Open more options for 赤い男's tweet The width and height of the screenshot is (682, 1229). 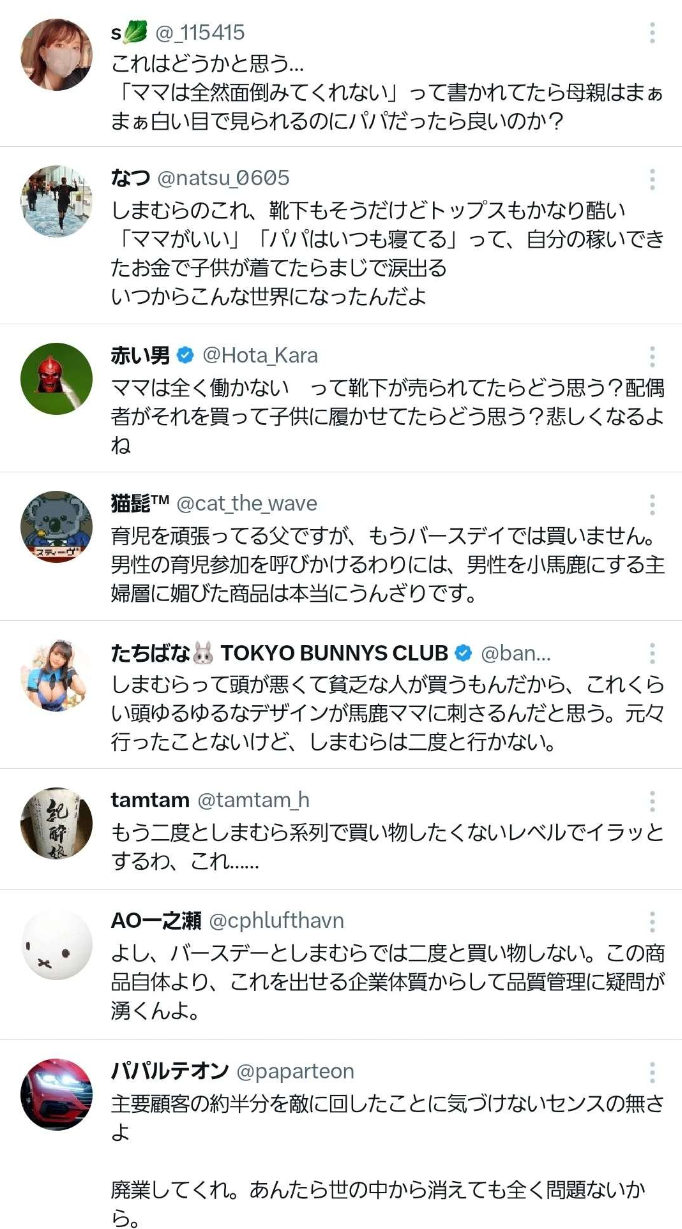pyautogui.click(x=652, y=357)
